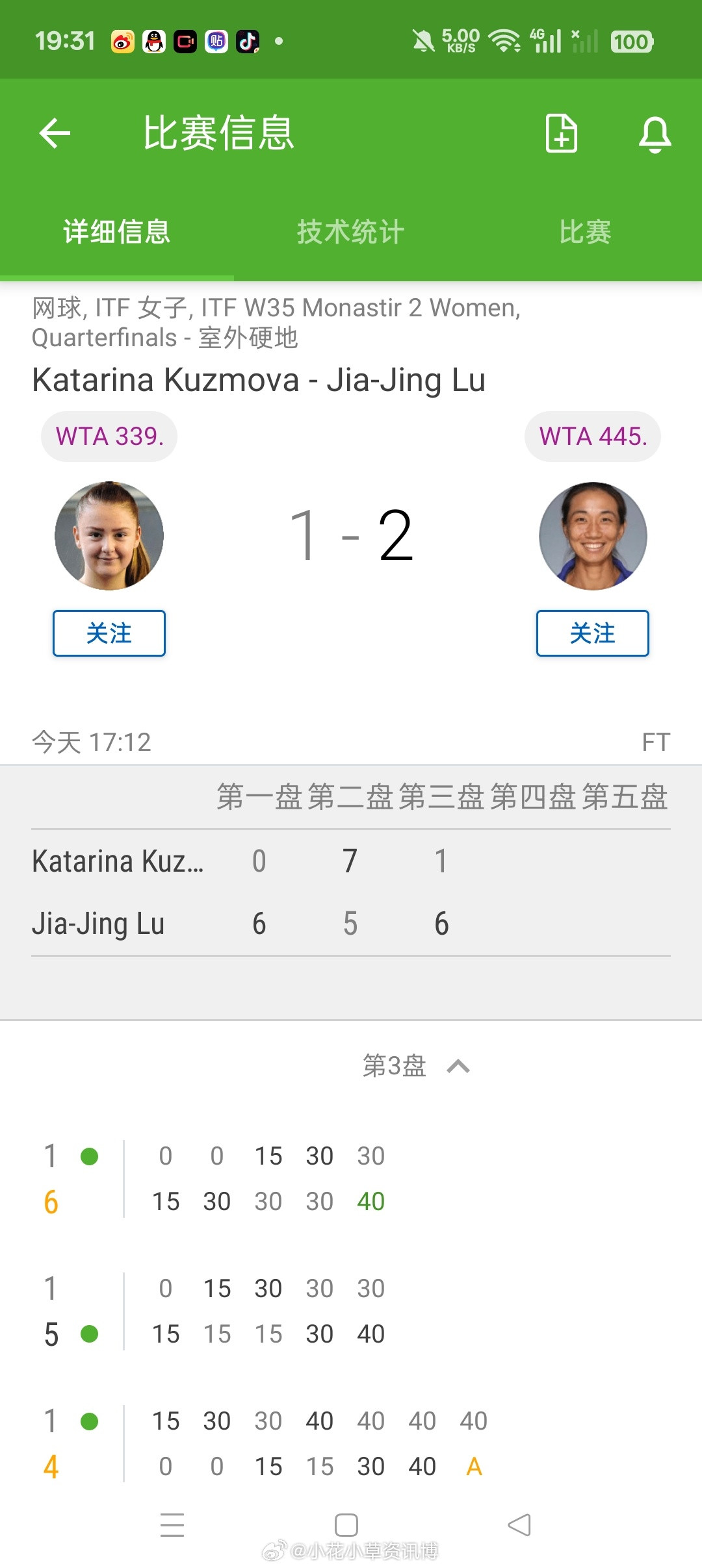
Task: Tap the system home button
Action: click(346, 1524)
